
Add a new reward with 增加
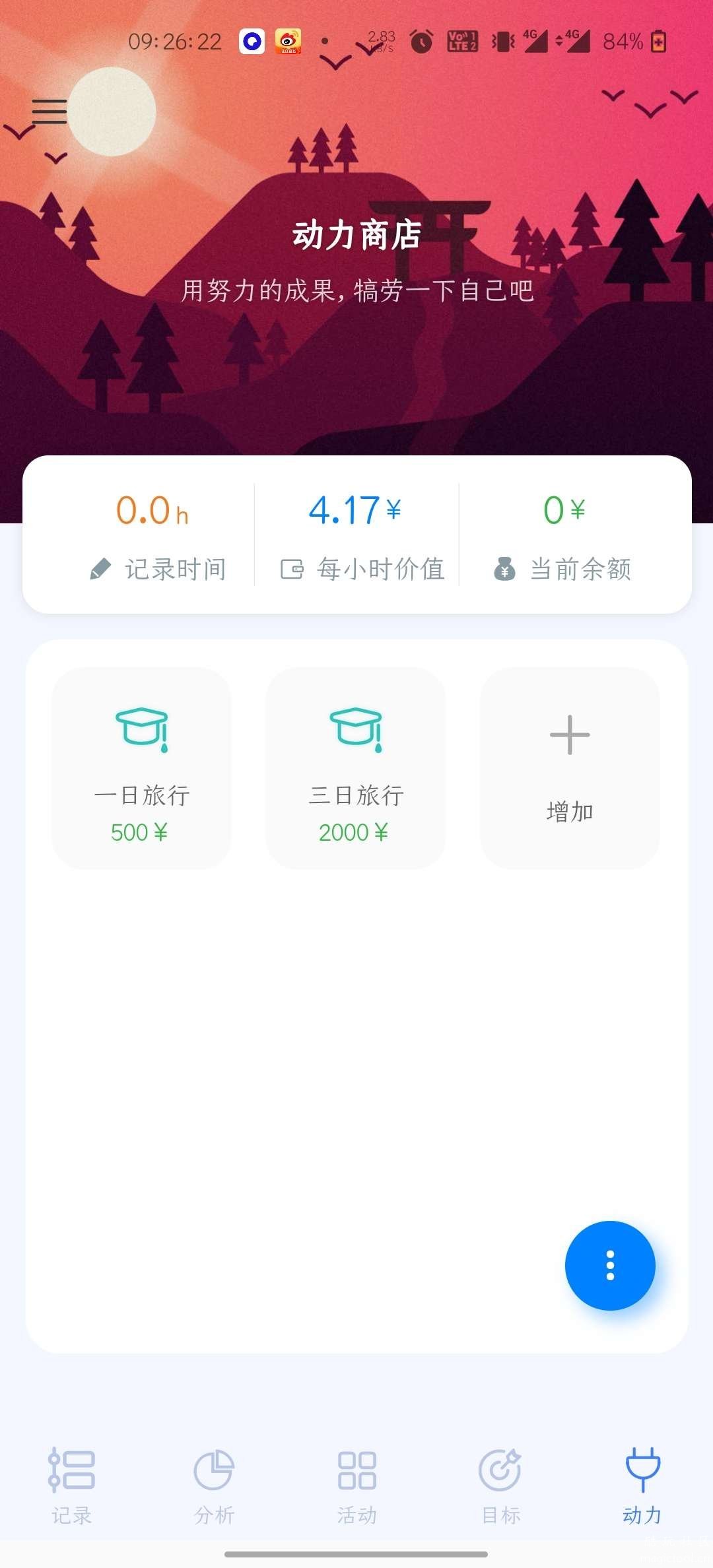point(570,768)
